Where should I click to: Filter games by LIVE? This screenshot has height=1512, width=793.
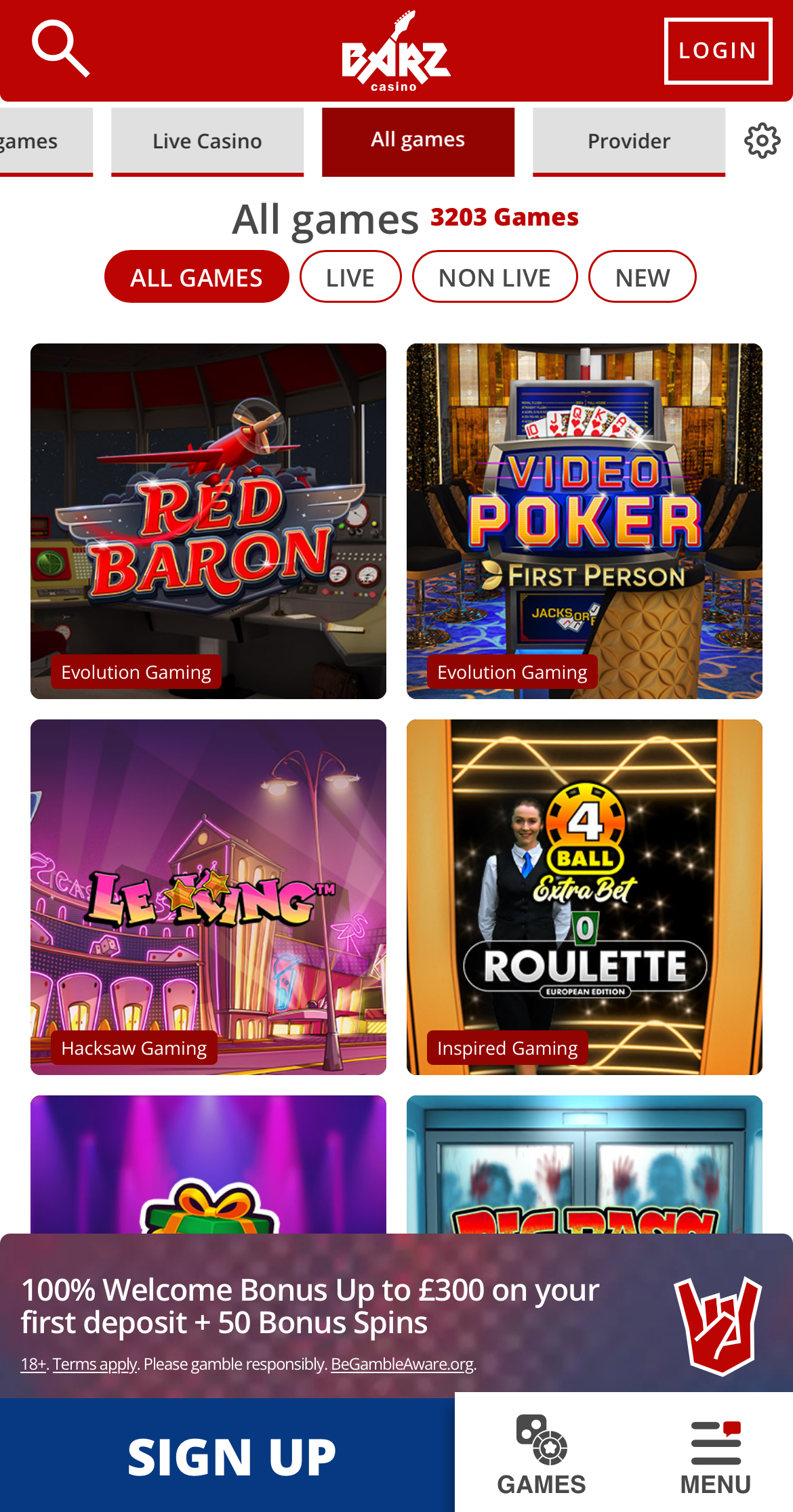(x=350, y=277)
